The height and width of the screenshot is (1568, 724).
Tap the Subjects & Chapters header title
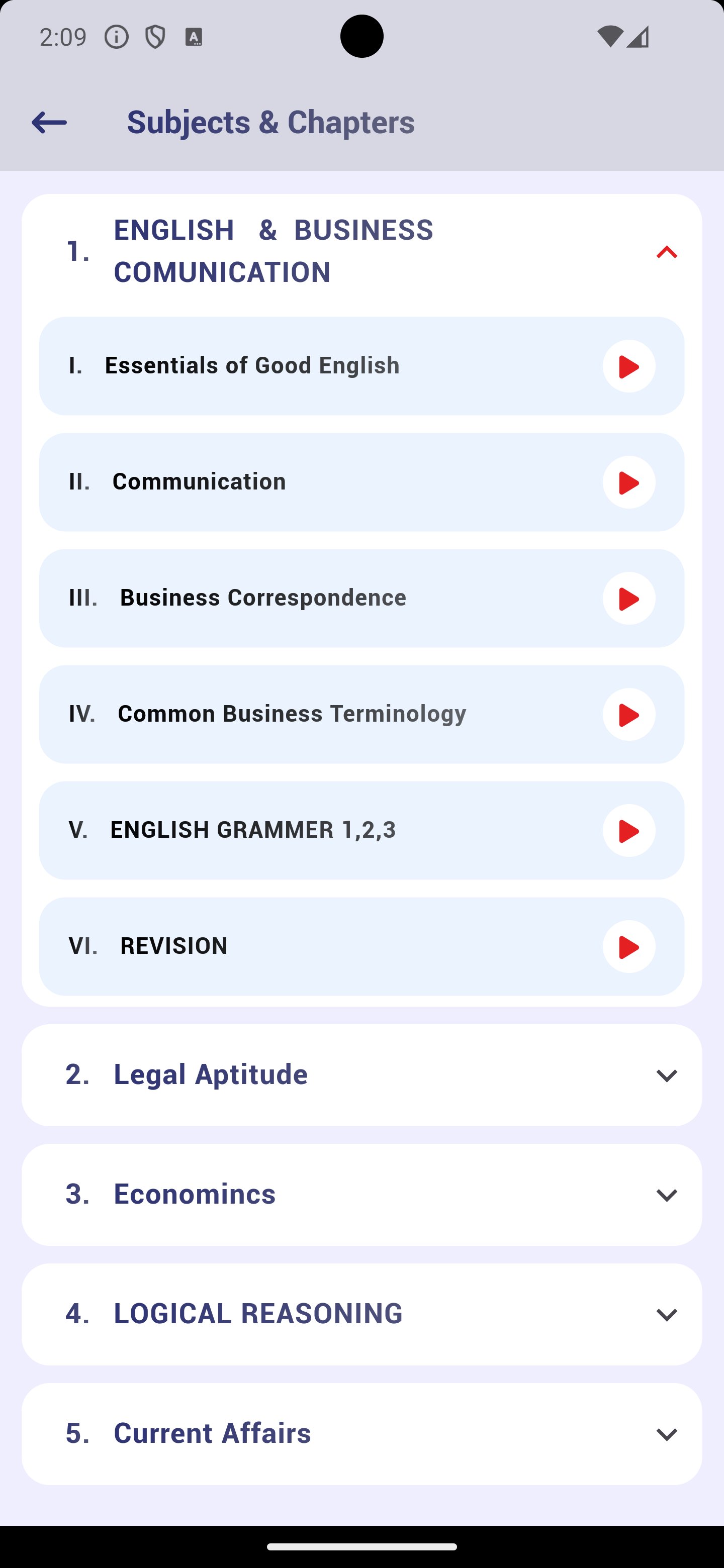271,121
